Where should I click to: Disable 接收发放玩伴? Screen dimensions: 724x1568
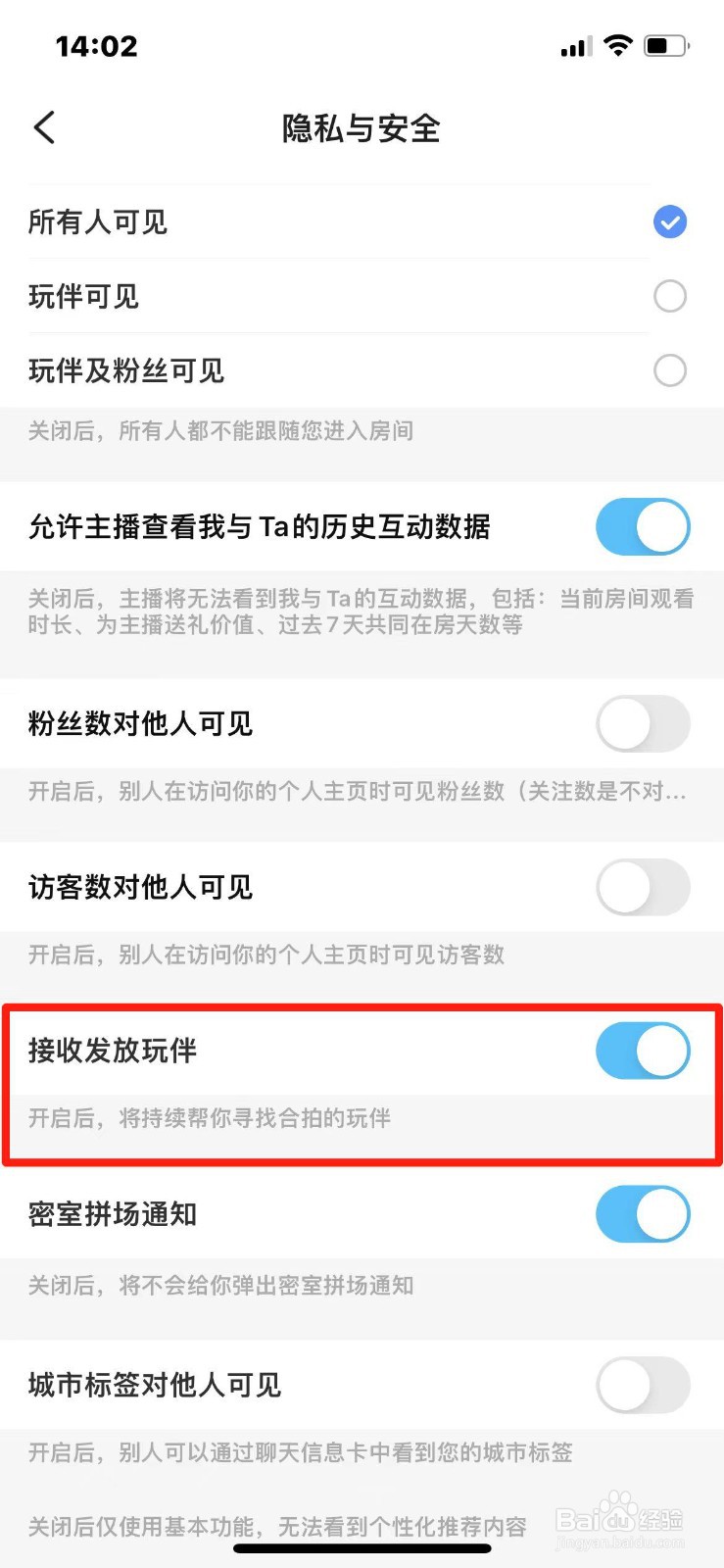pyautogui.click(x=643, y=1051)
